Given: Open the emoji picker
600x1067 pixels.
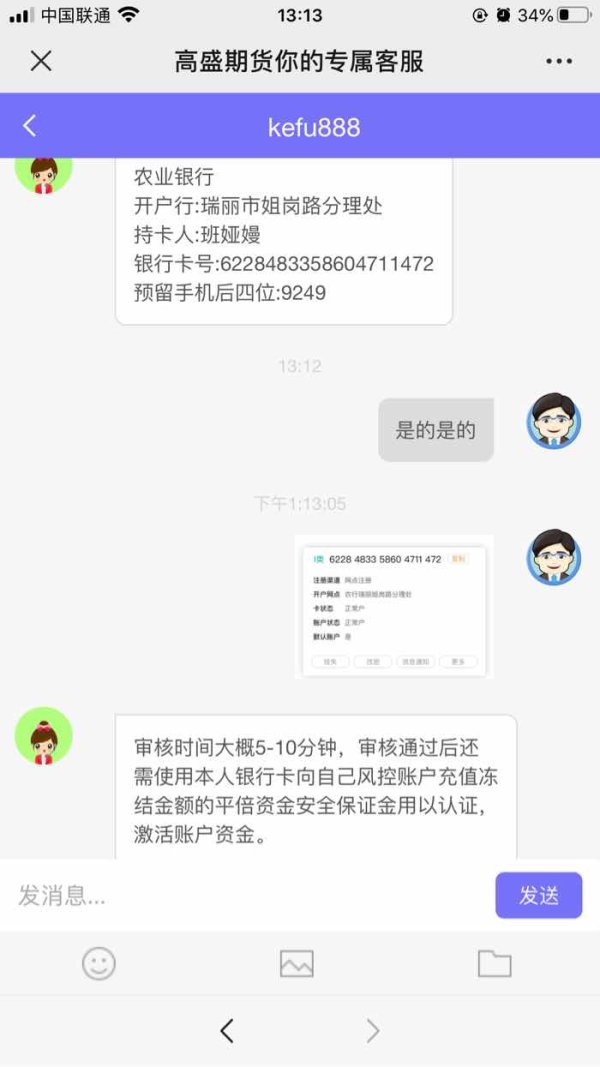Looking at the screenshot, I should click(99, 964).
